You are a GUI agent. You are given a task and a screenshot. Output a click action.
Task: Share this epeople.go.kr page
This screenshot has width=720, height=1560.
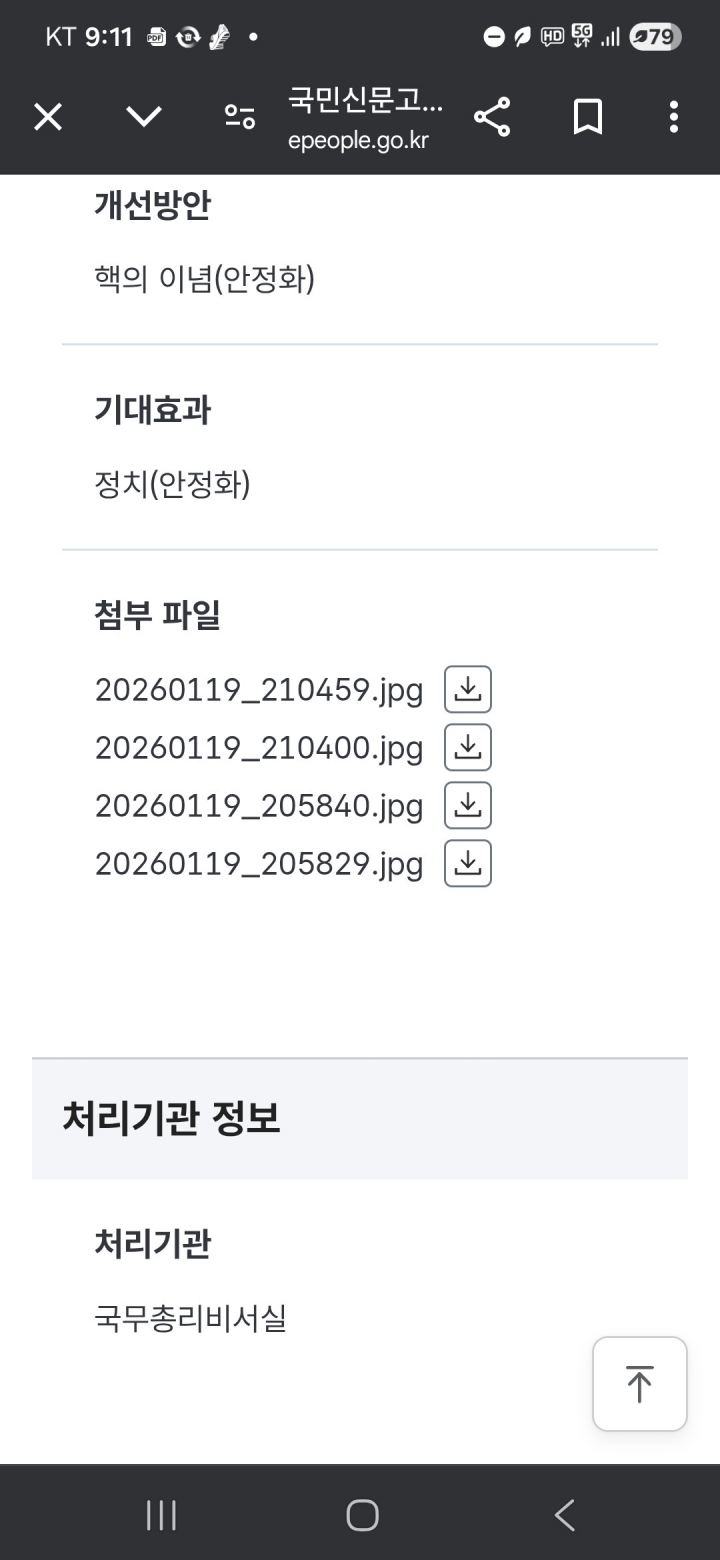[491, 118]
